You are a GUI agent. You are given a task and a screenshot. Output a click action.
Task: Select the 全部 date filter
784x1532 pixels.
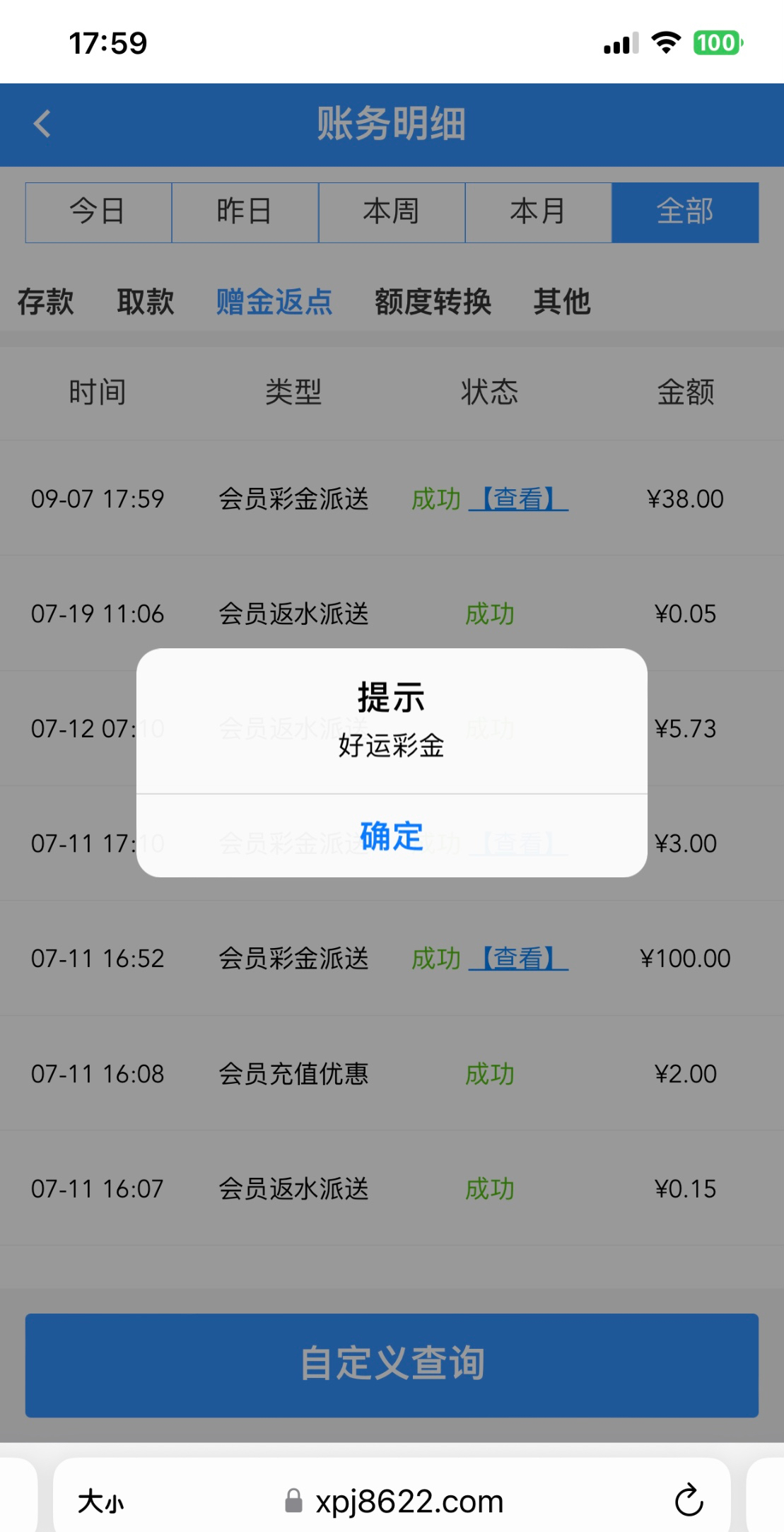coord(684,212)
